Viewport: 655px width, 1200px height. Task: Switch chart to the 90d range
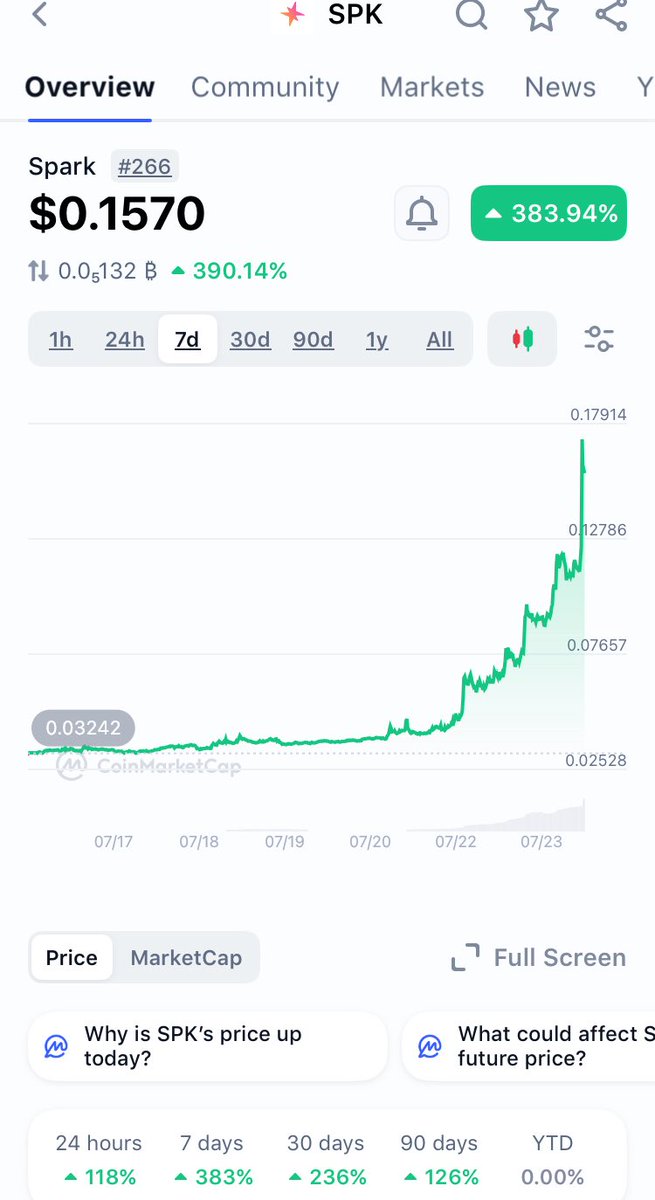[x=313, y=340]
